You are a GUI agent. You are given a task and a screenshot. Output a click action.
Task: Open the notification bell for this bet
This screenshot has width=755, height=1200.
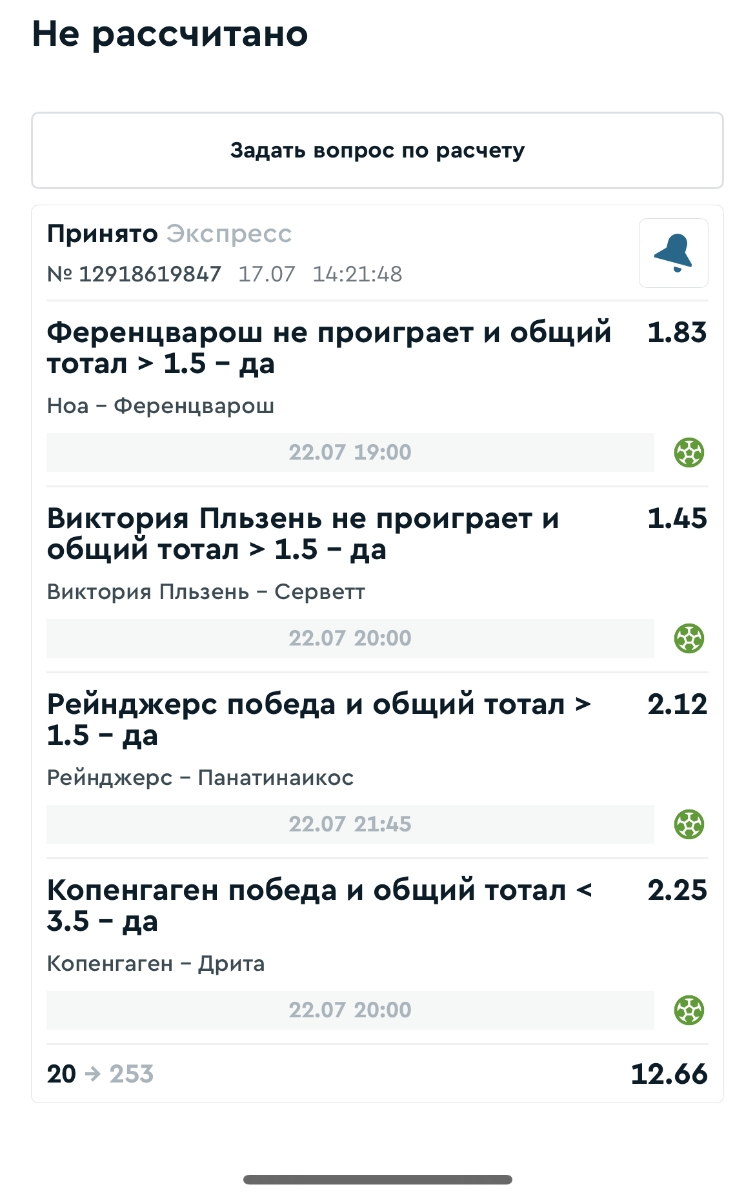(x=673, y=253)
